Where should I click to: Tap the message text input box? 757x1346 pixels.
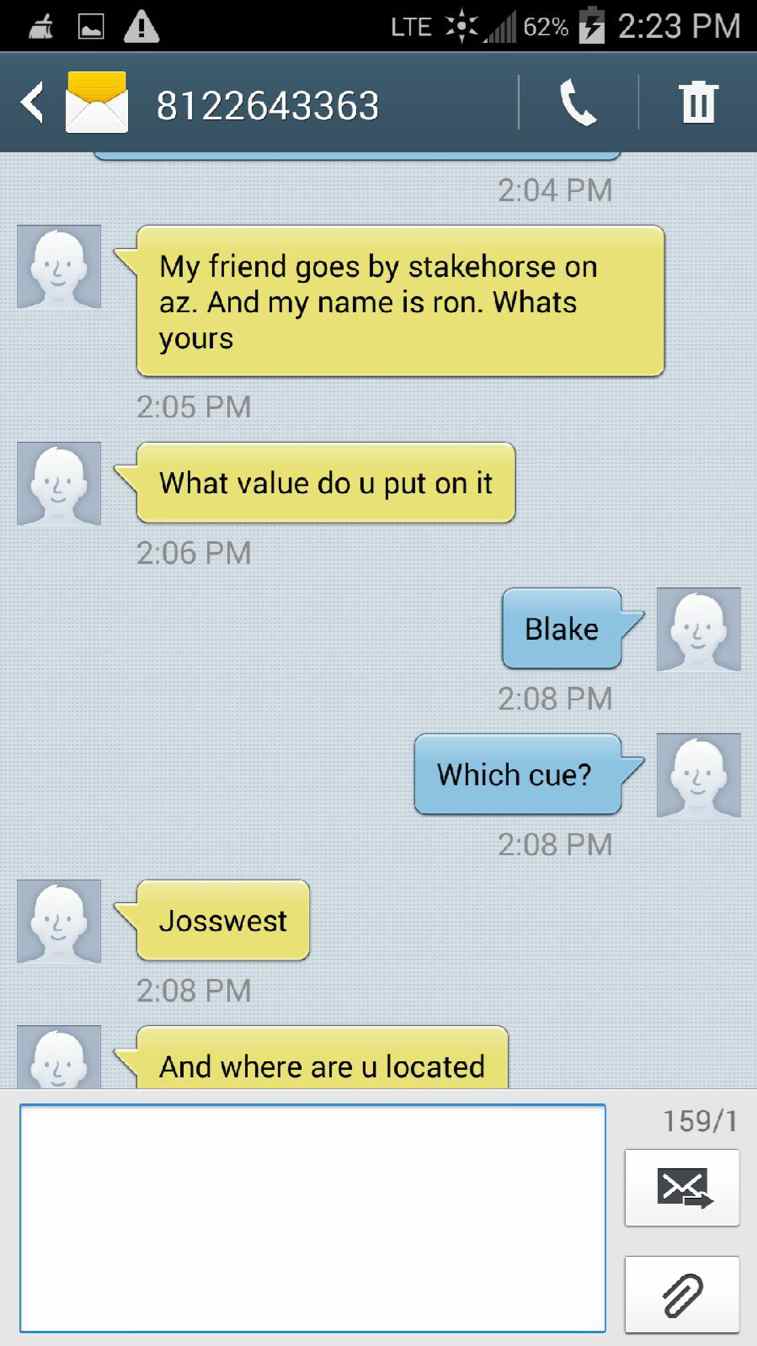click(x=312, y=1218)
